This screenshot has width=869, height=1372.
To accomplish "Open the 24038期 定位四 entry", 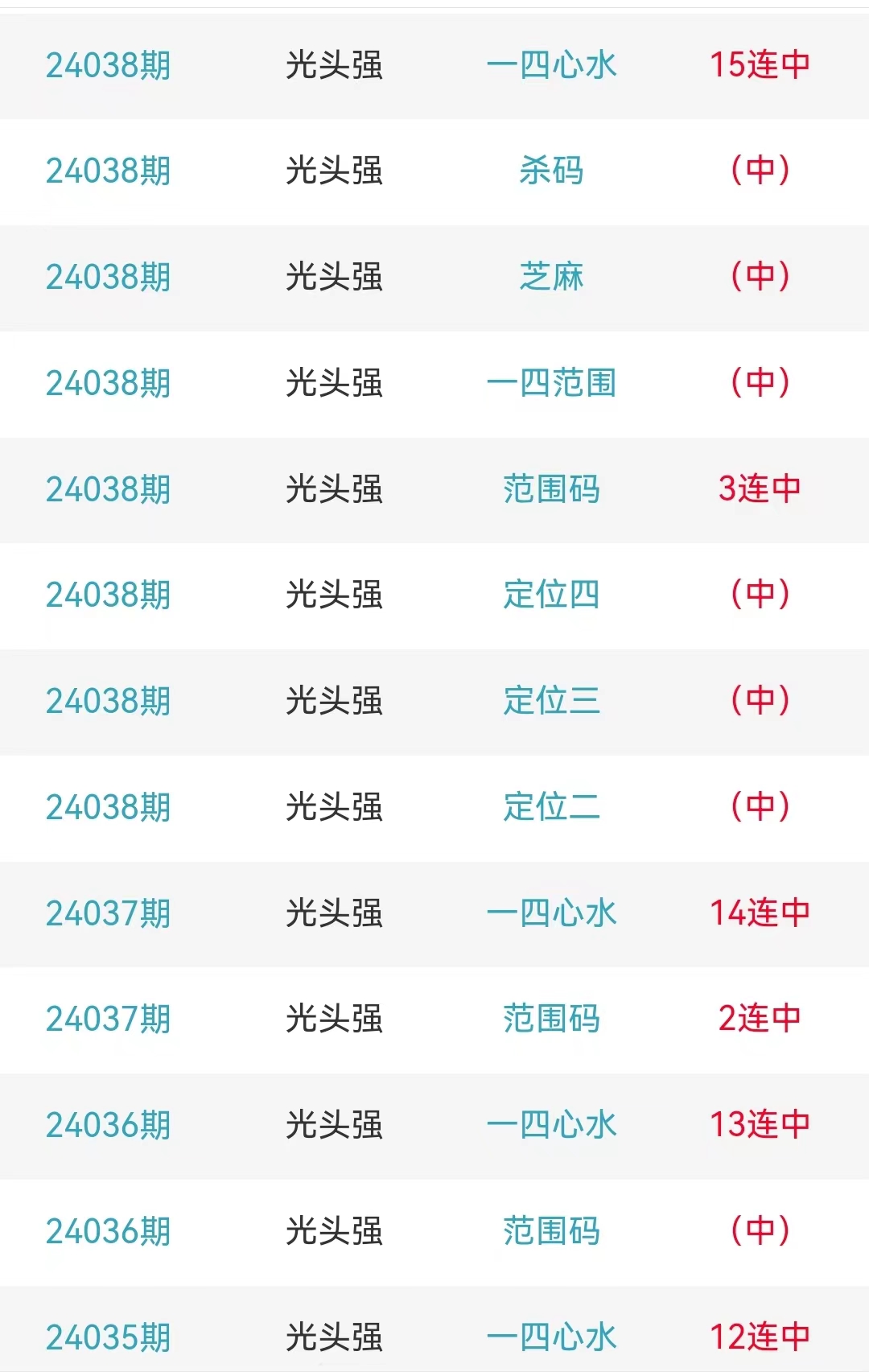I will point(551,595).
